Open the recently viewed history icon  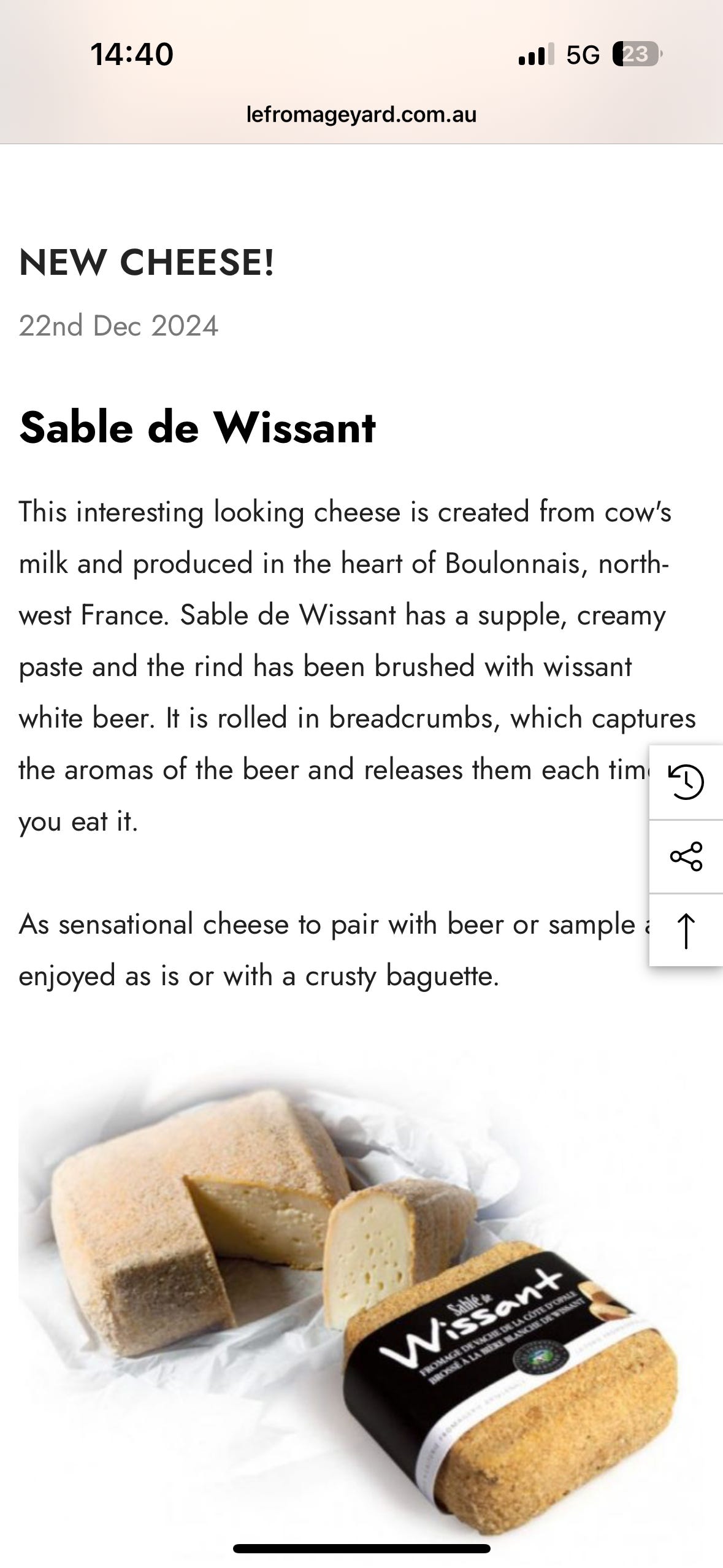pyautogui.click(x=686, y=782)
